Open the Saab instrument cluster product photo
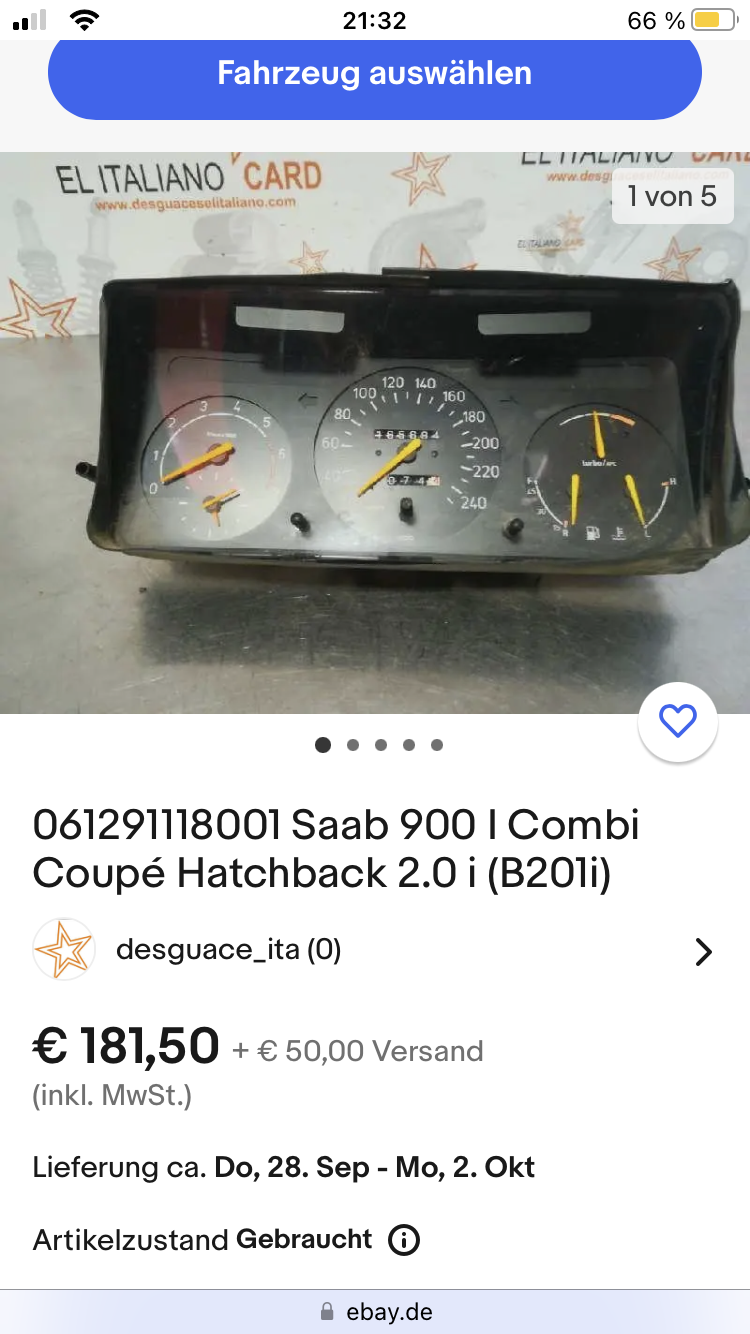Screen dimensions: 750x1334 pyautogui.click(x=375, y=433)
